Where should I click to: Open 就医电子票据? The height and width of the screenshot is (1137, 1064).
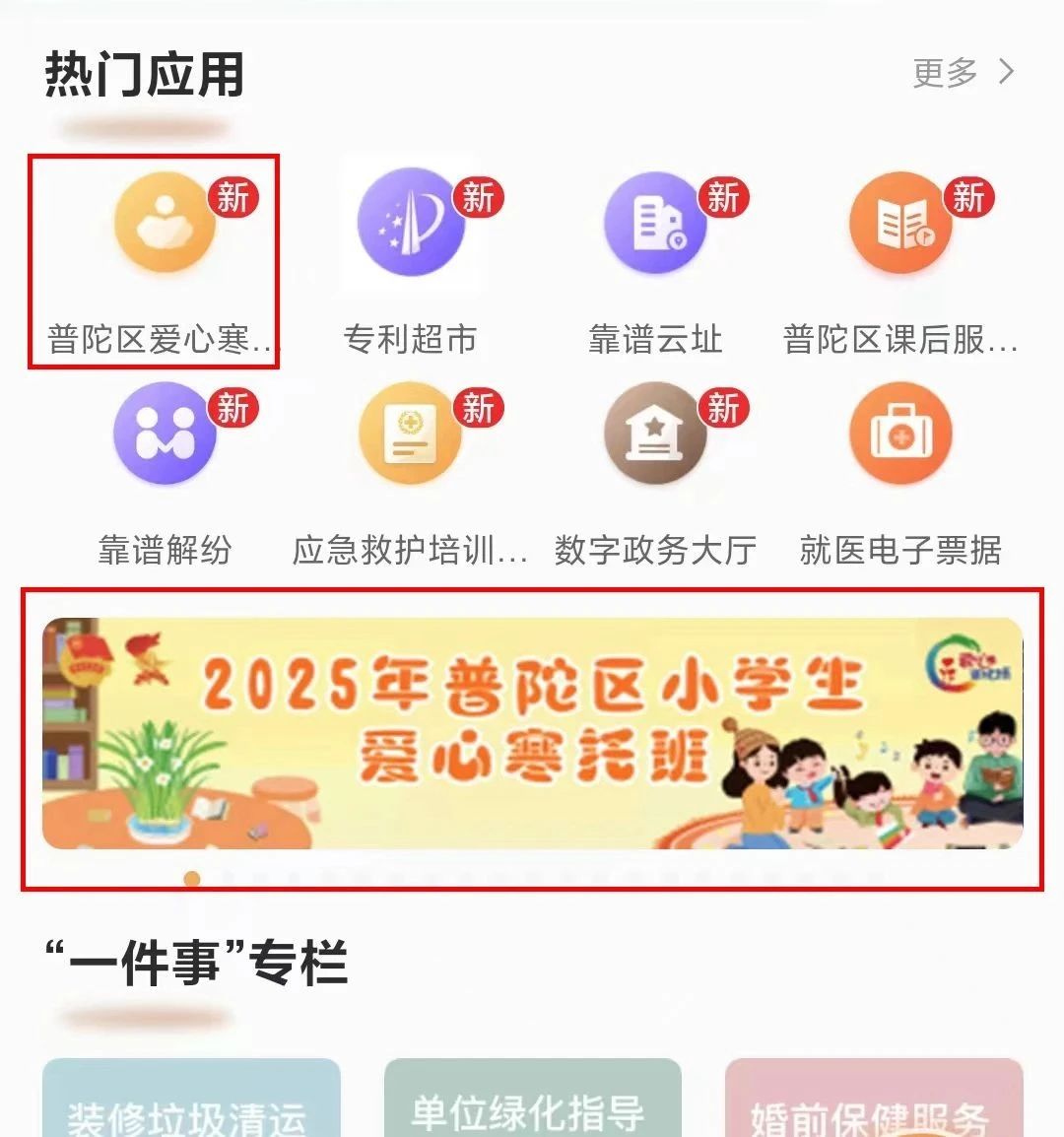(x=899, y=435)
